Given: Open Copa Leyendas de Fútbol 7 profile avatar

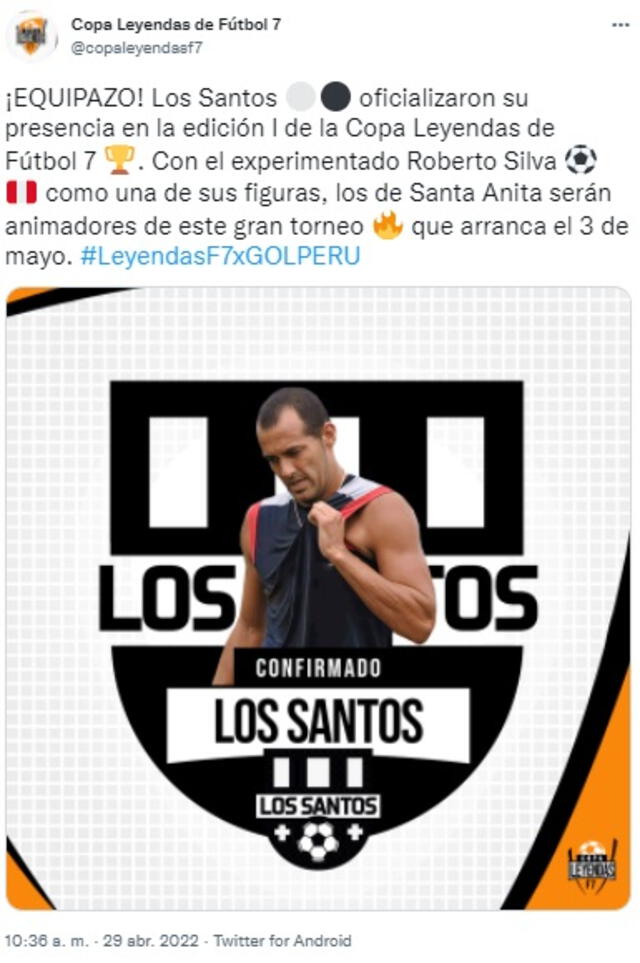Looking at the screenshot, I should 32,36.
